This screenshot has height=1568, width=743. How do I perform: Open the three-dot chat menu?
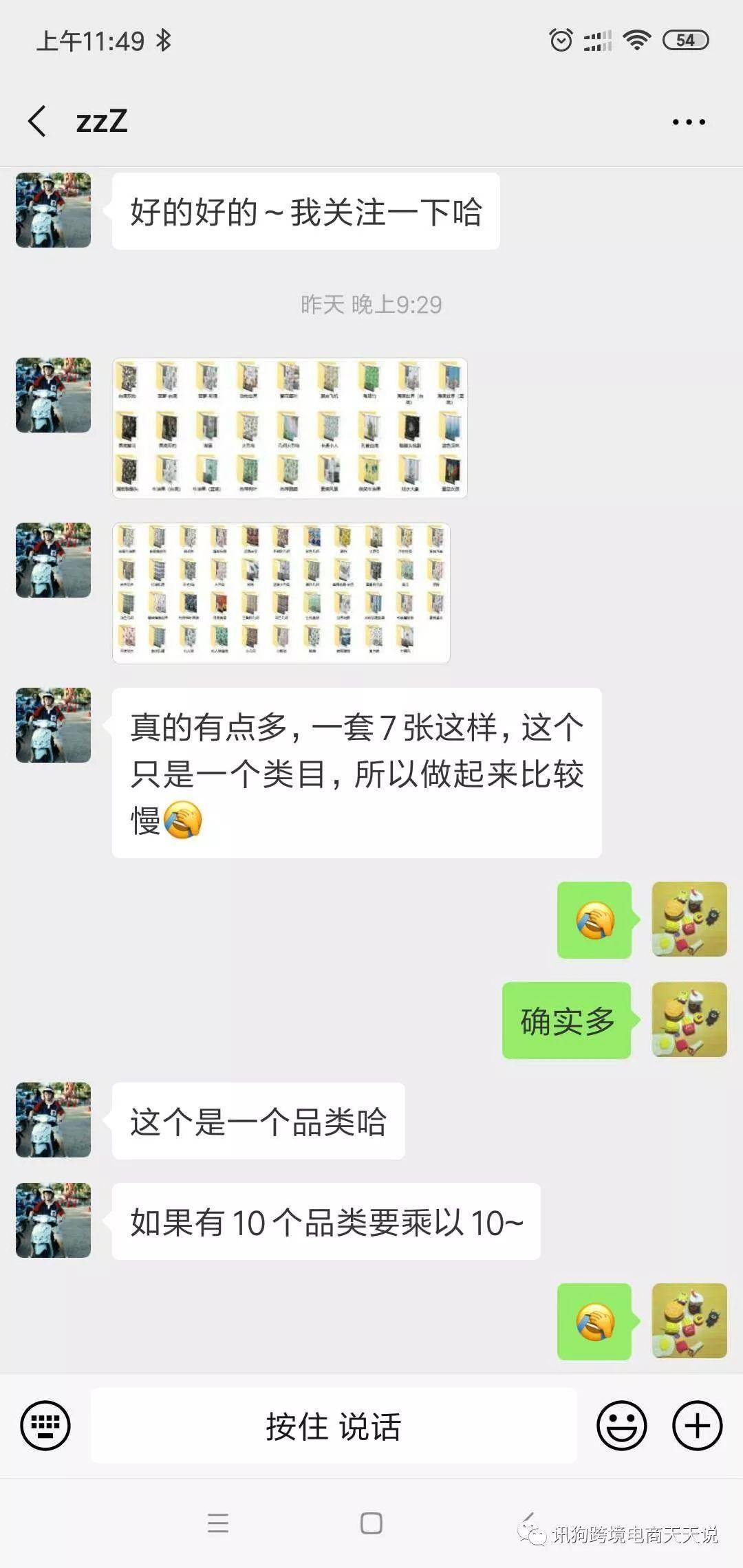click(689, 122)
